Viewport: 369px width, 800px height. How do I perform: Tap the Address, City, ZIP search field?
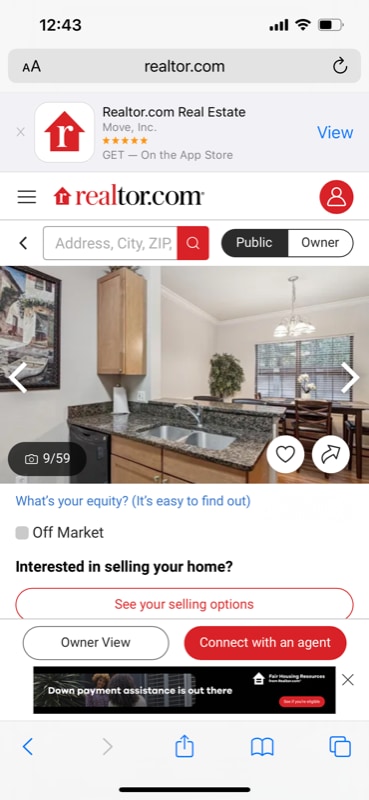click(x=110, y=243)
